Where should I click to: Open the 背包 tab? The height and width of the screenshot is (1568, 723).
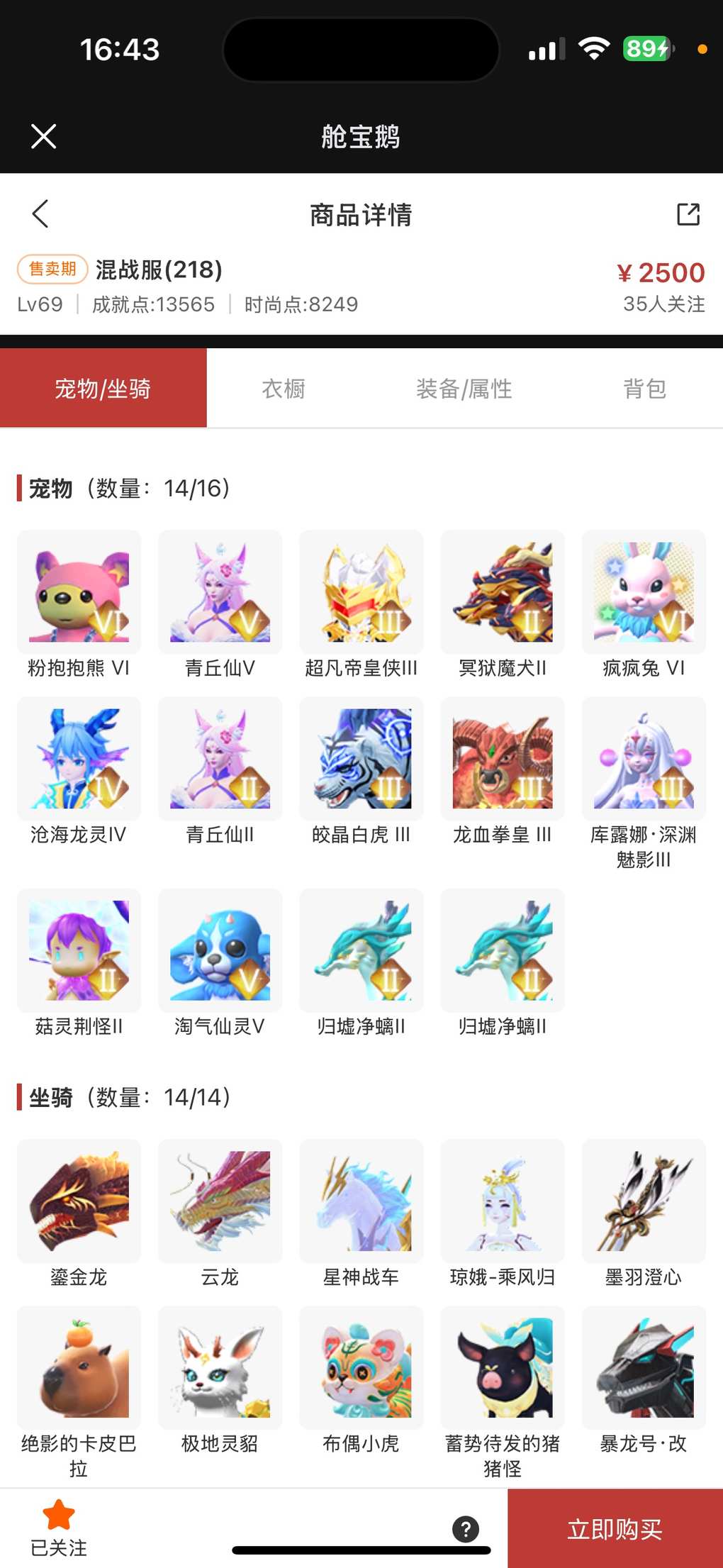pos(644,389)
